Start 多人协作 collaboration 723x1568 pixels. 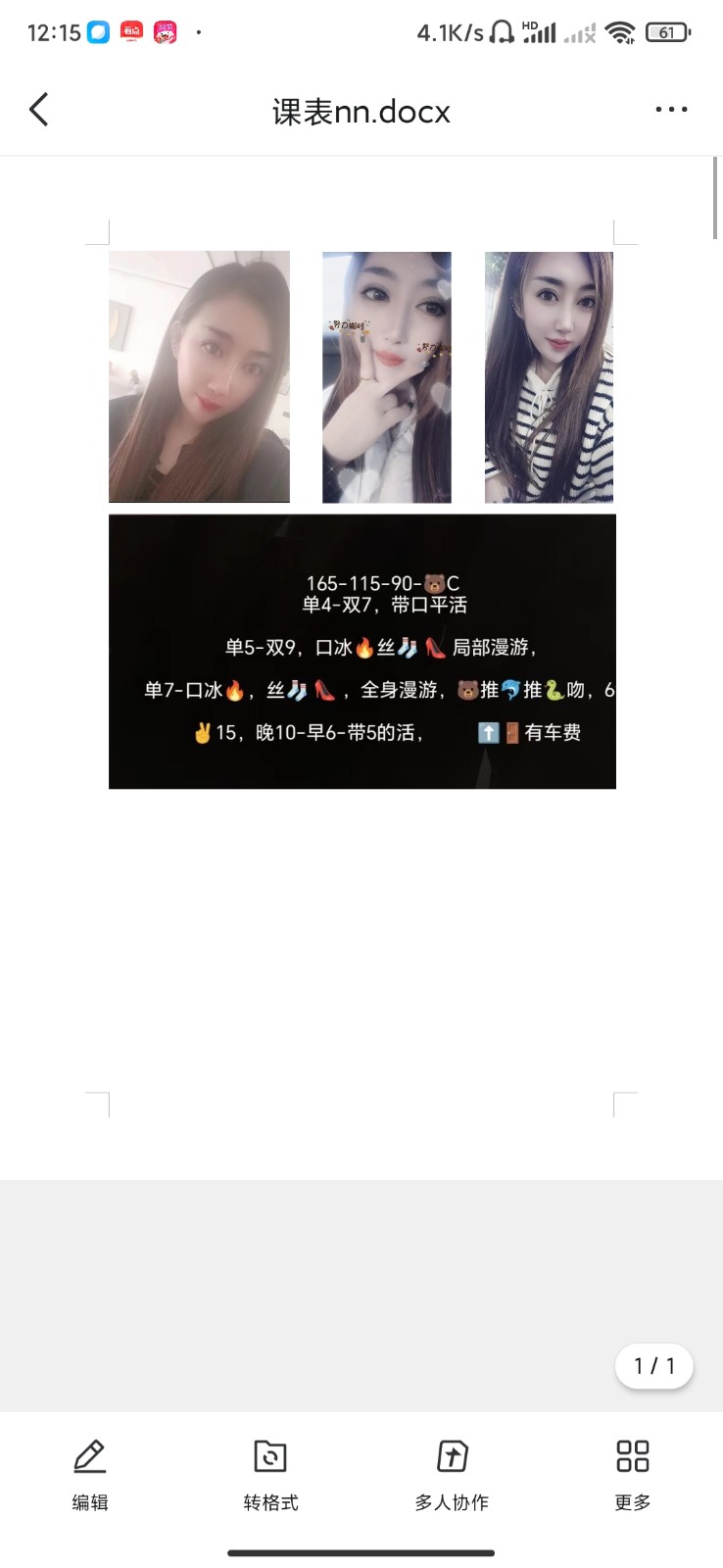452,1473
